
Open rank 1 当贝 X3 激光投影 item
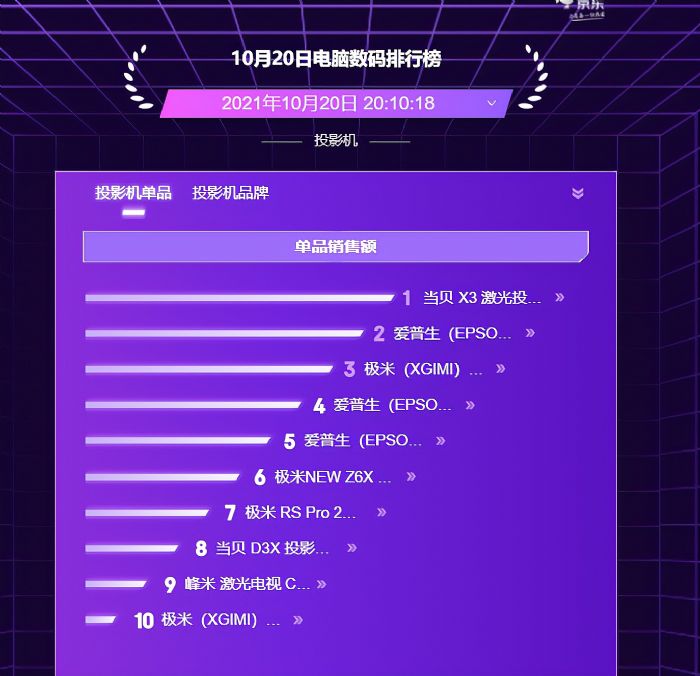(x=482, y=298)
